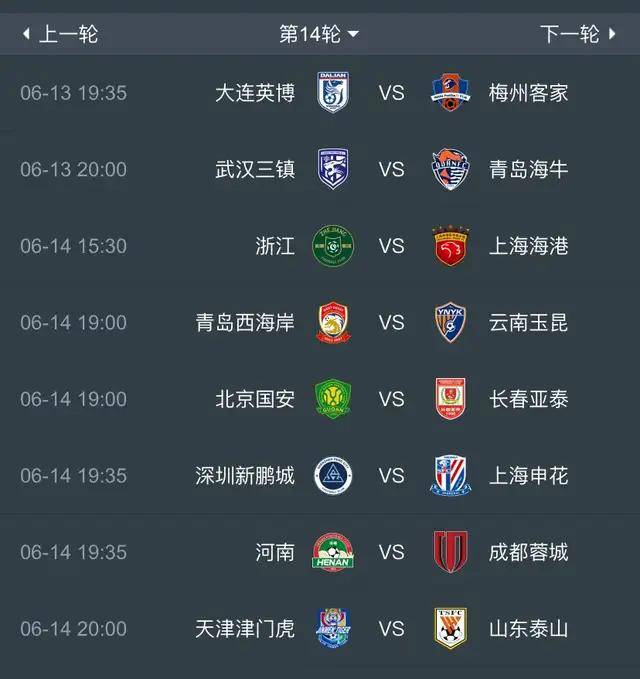This screenshot has width=640, height=679.
Task: Open the 河南 vs 成都蓉城 match
Action: (391, 552)
